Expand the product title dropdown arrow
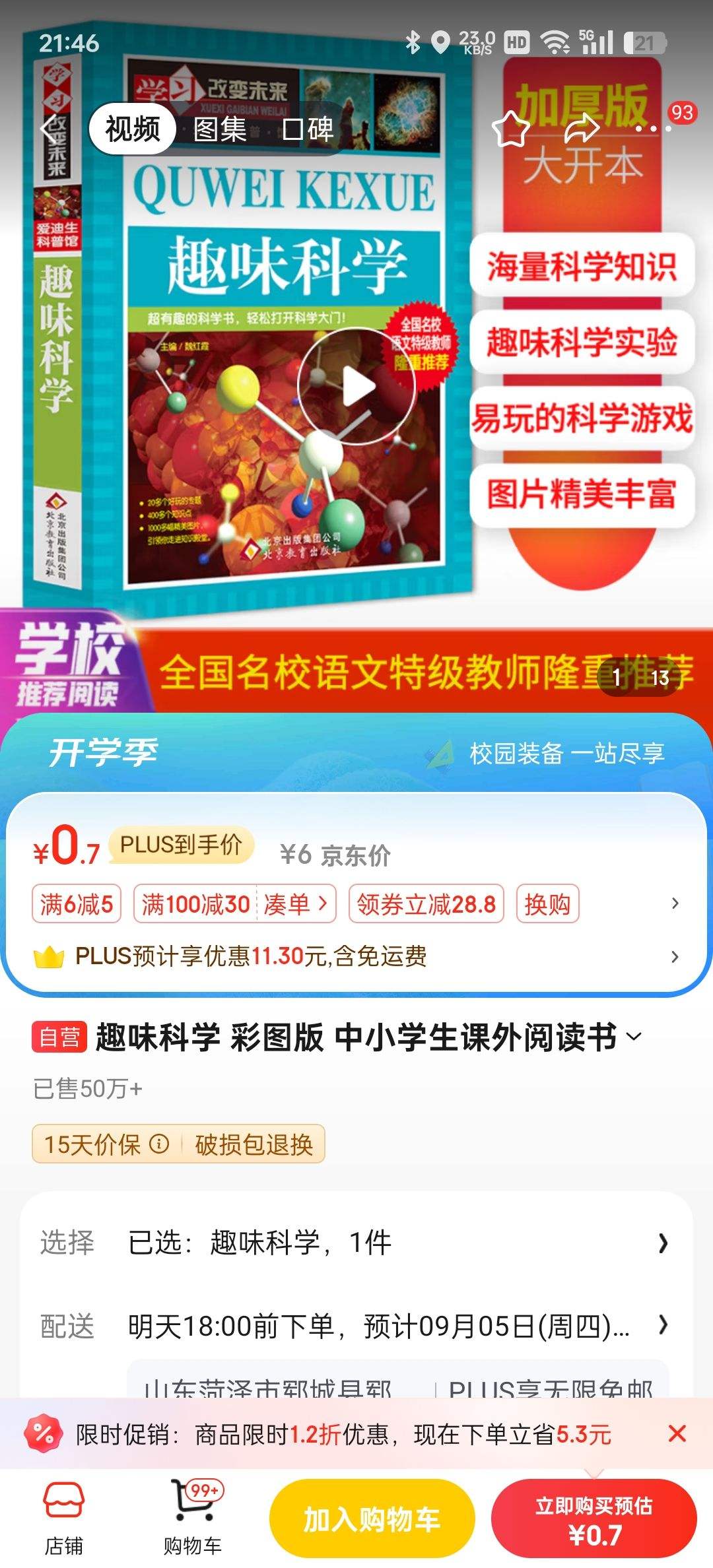Screen dimensions: 713x1568 pos(634,1037)
